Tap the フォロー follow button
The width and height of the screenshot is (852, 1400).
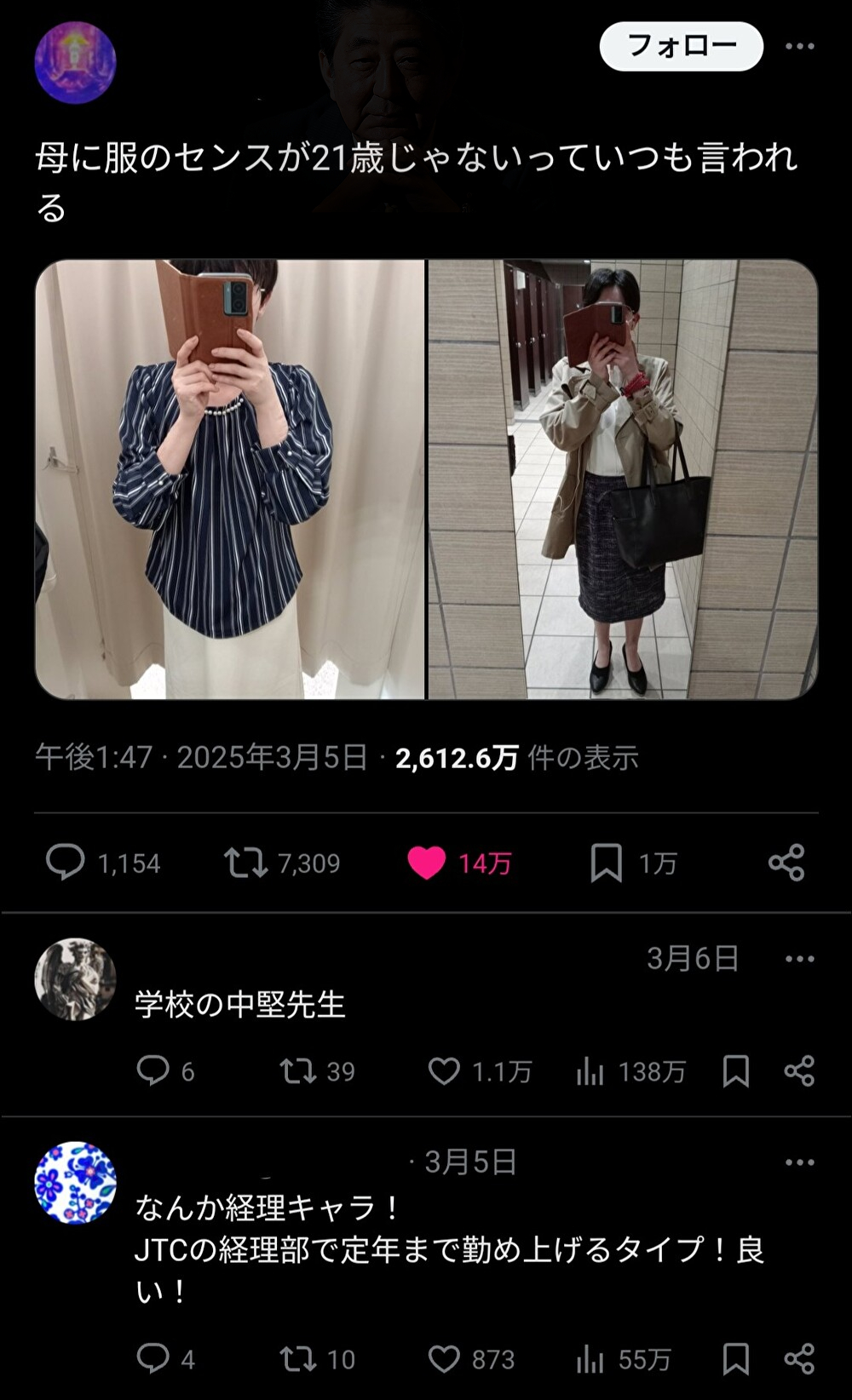pyautogui.click(x=681, y=47)
